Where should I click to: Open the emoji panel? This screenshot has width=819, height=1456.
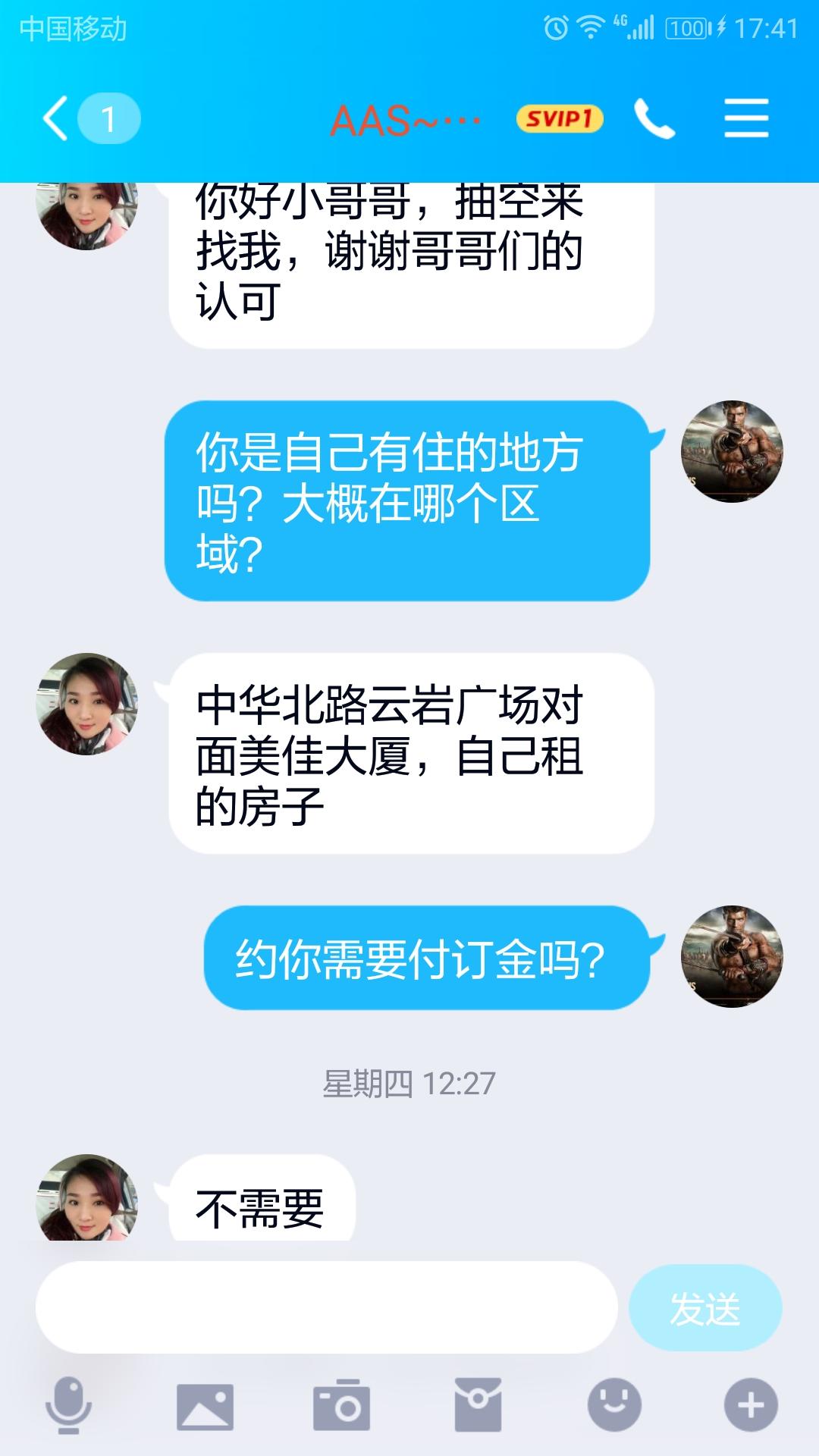614,1405
